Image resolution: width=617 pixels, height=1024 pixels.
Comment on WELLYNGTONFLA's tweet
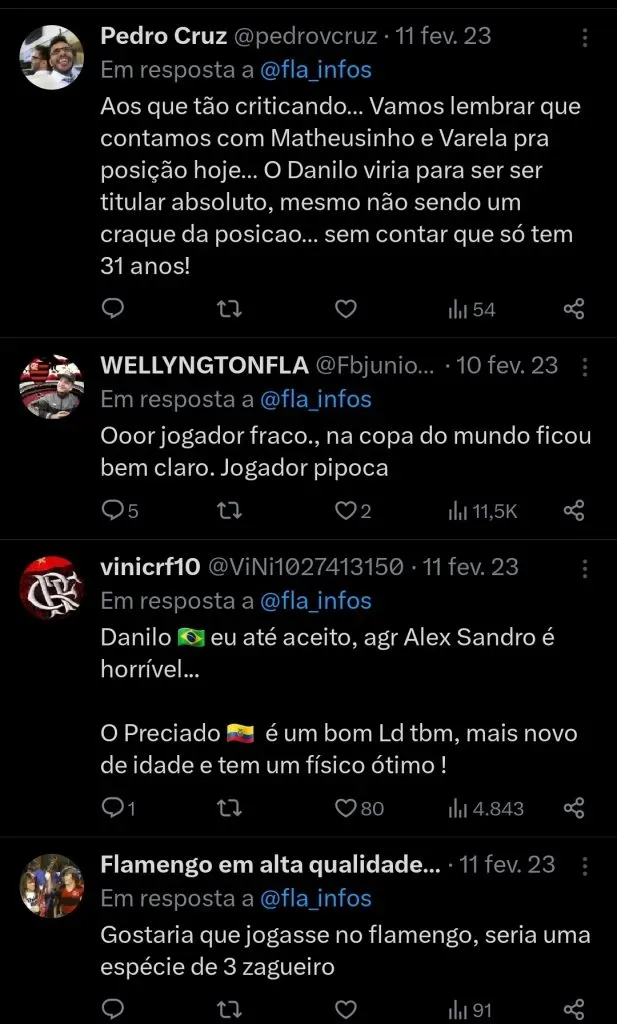coord(114,511)
